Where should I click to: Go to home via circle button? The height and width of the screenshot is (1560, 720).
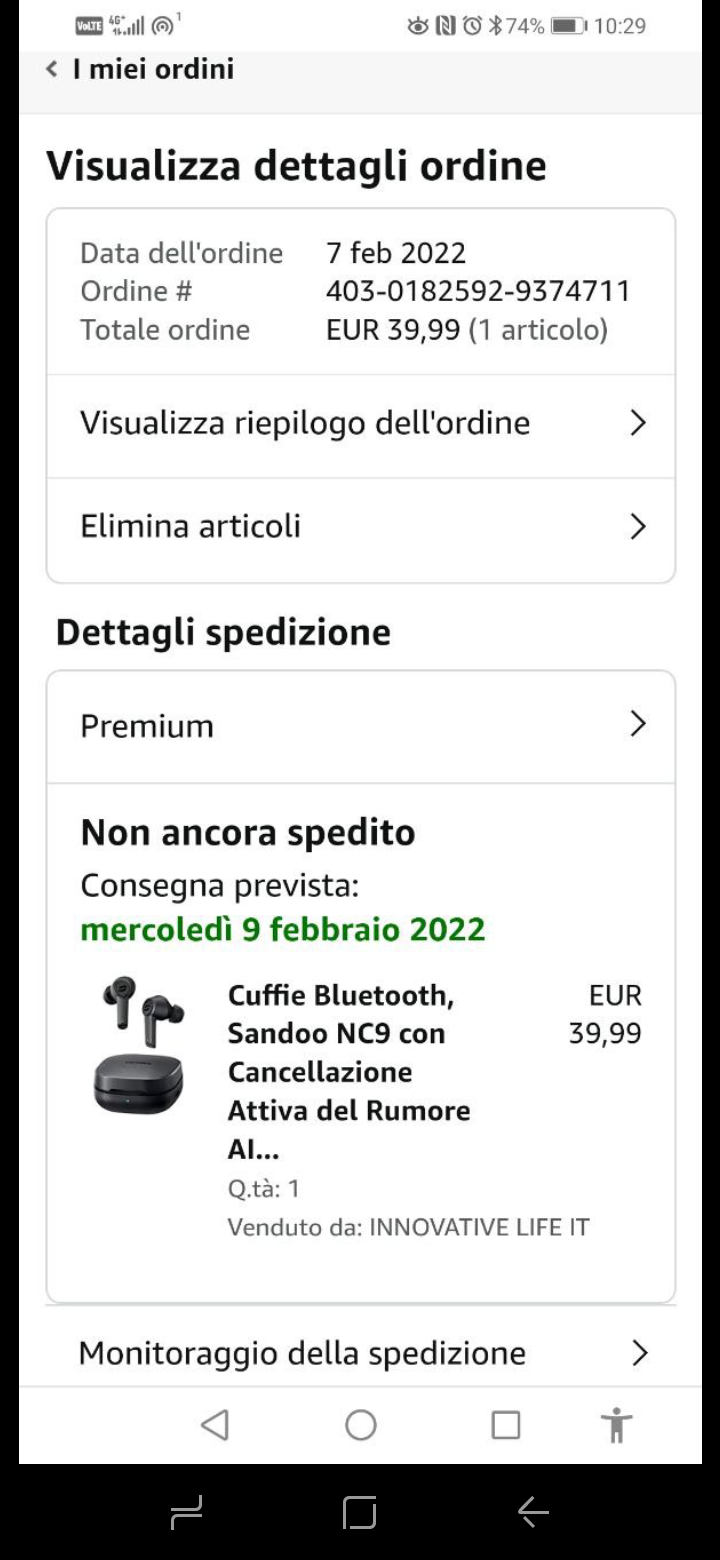(x=360, y=1424)
